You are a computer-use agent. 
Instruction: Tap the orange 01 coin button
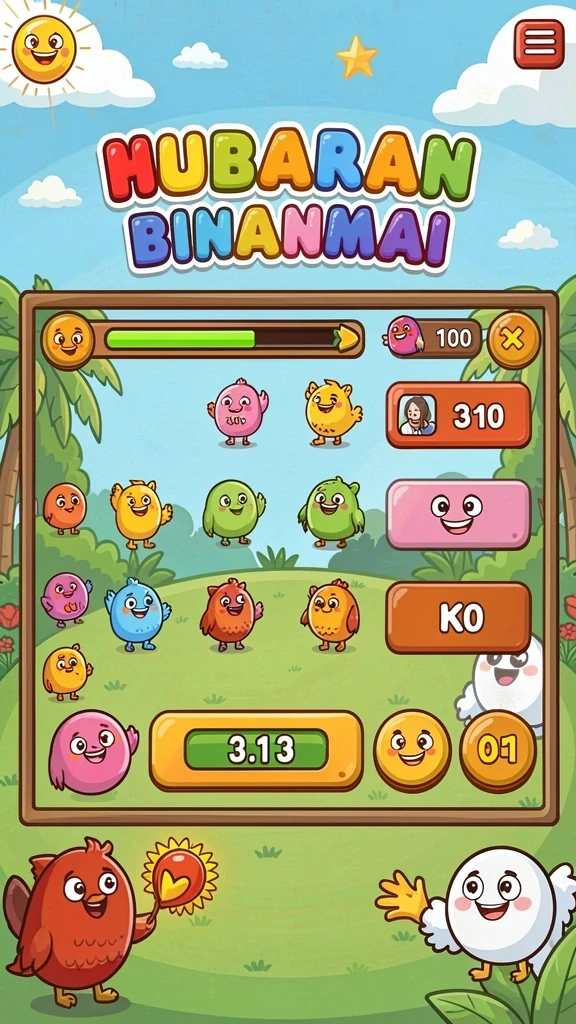tap(498, 751)
